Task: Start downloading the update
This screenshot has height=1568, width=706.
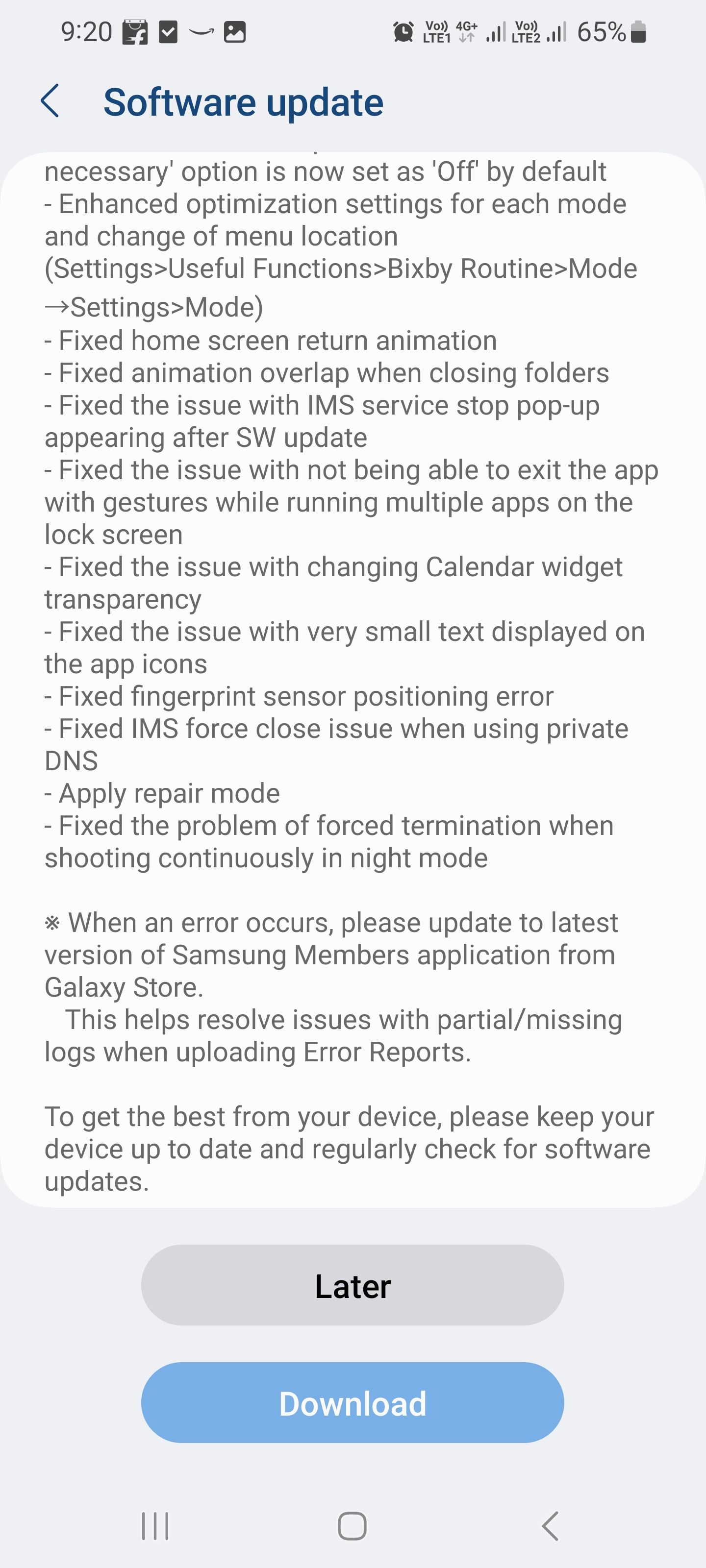Action: (352, 1402)
